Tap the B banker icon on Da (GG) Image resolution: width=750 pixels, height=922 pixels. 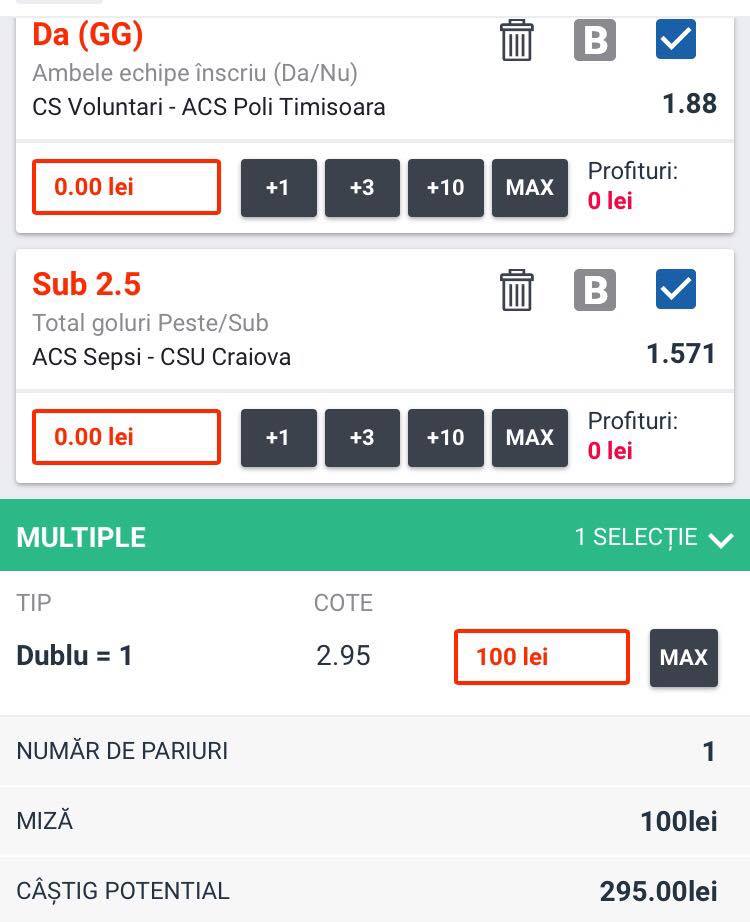pos(595,40)
